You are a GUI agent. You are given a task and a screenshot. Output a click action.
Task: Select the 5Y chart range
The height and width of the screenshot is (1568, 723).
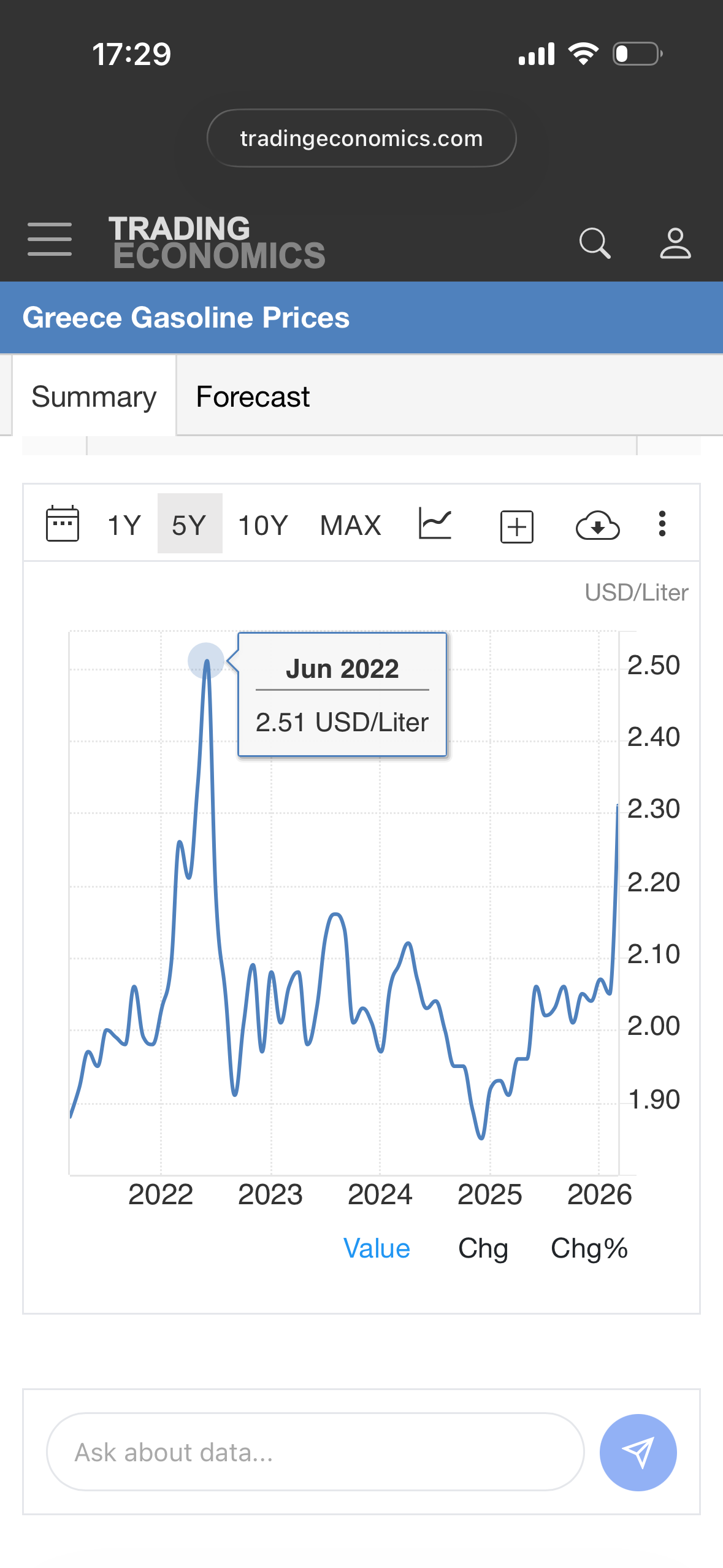click(x=189, y=526)
